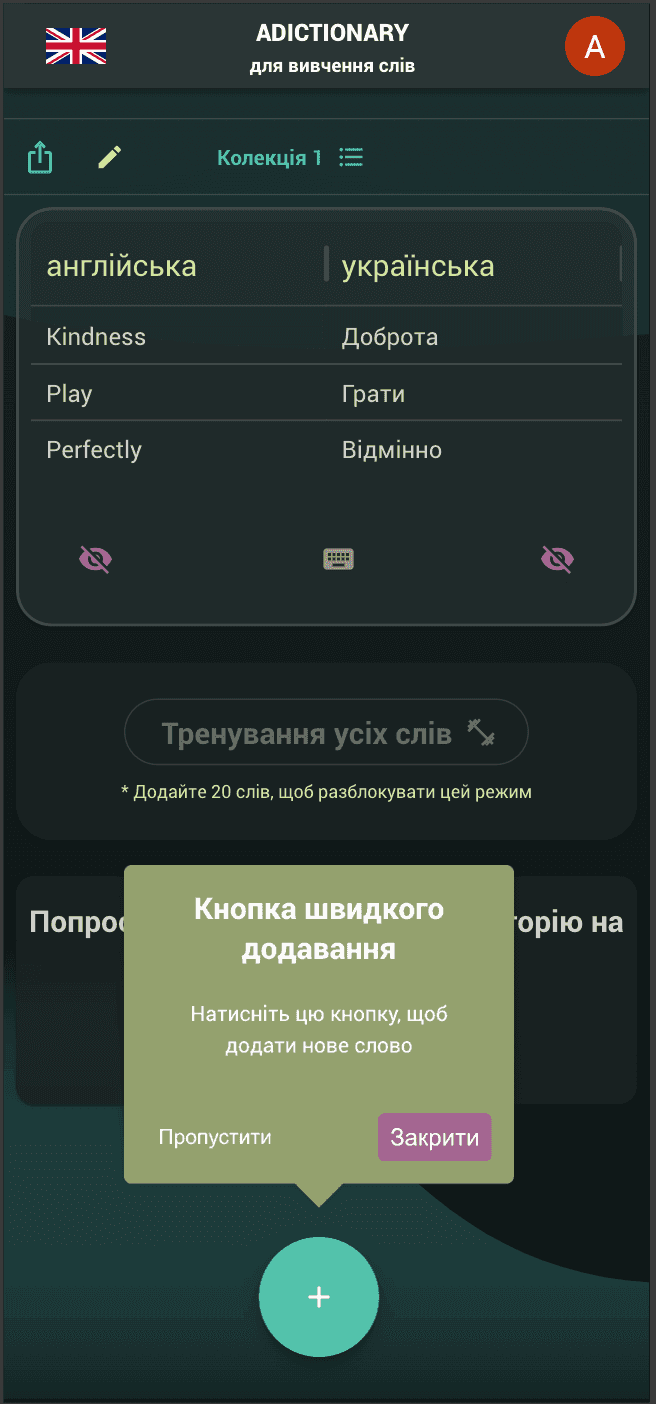
Task: Share the current collection
Action: pyautogui.click(x=40, y=158)
